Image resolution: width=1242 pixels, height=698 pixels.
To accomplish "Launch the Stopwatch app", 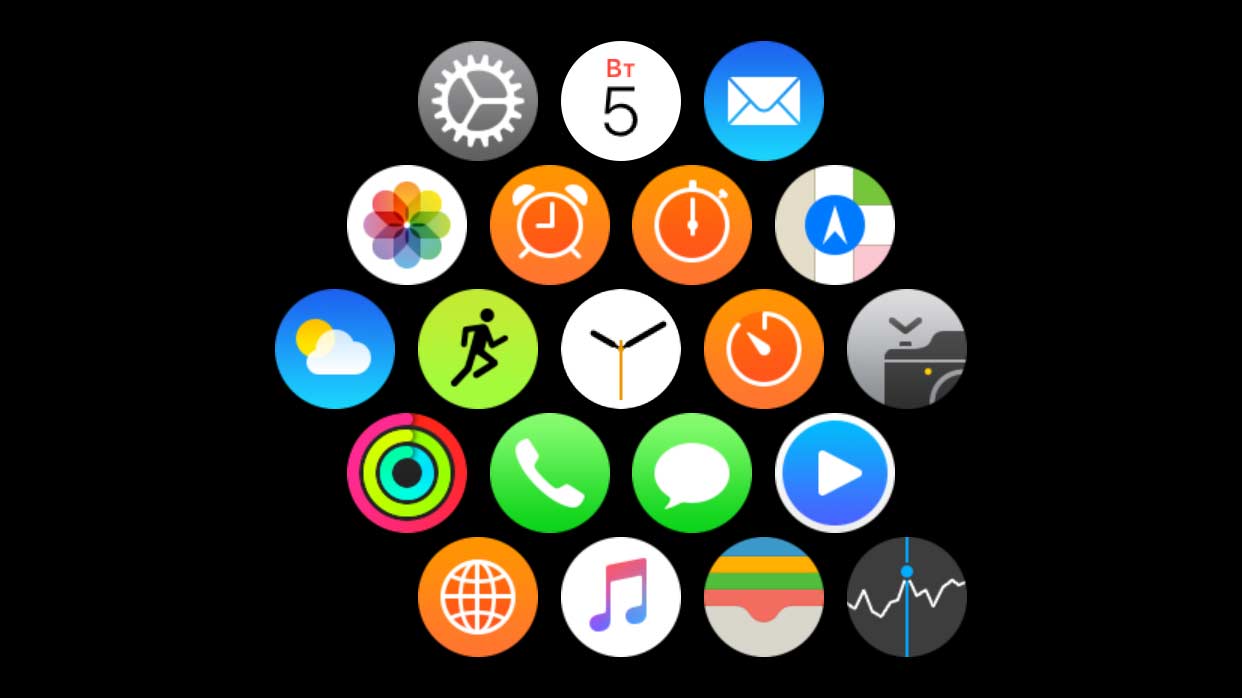I will 692,225.
